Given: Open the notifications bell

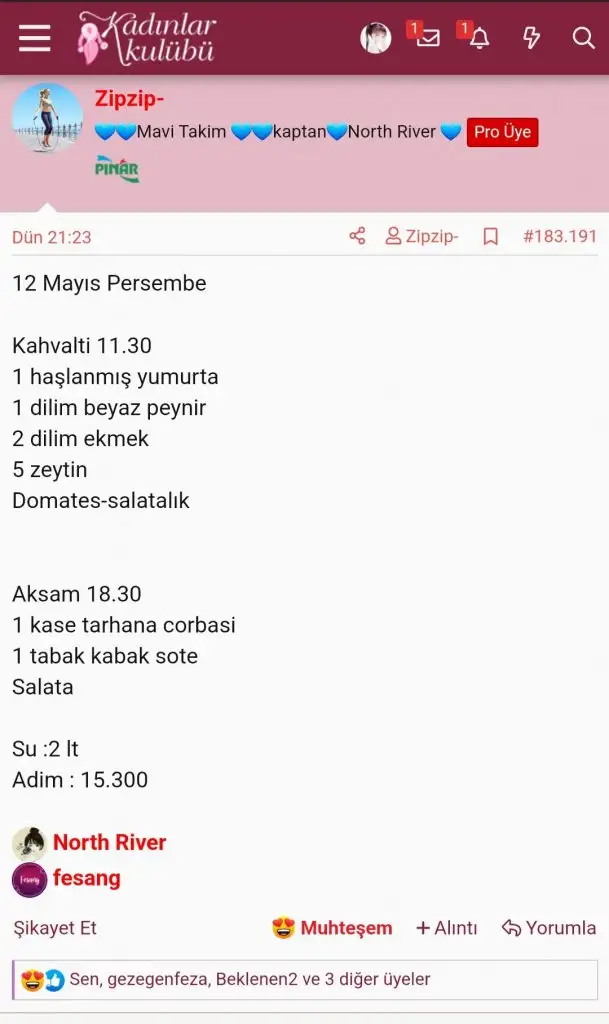Looking at the screenshot, I should (x=480, y=39).
